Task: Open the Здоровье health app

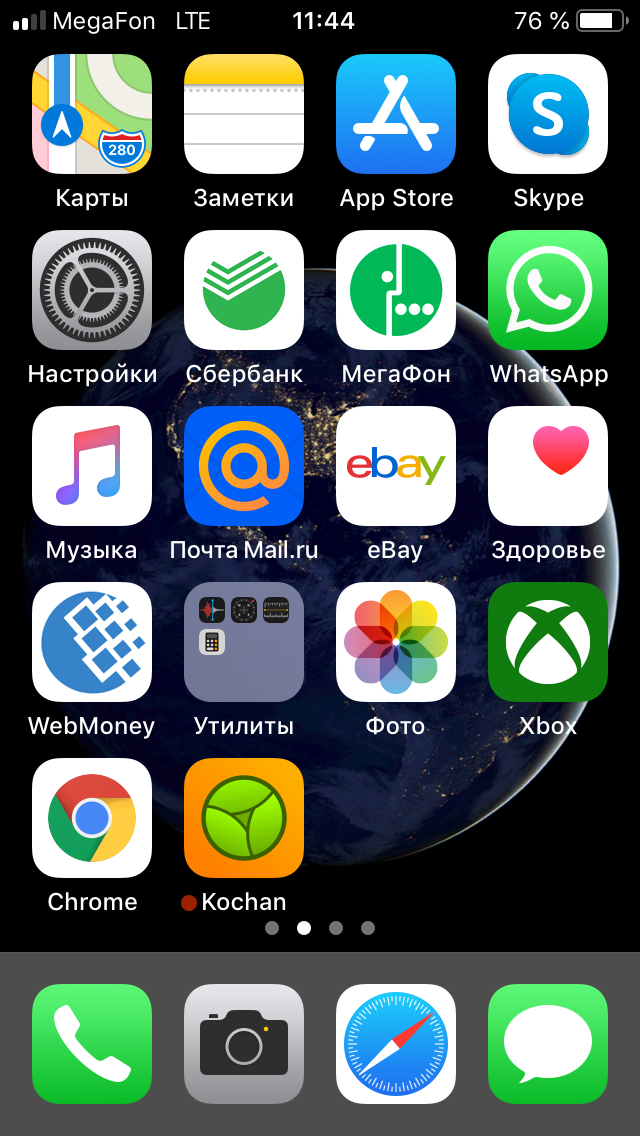Action: (x=548, y=466)
